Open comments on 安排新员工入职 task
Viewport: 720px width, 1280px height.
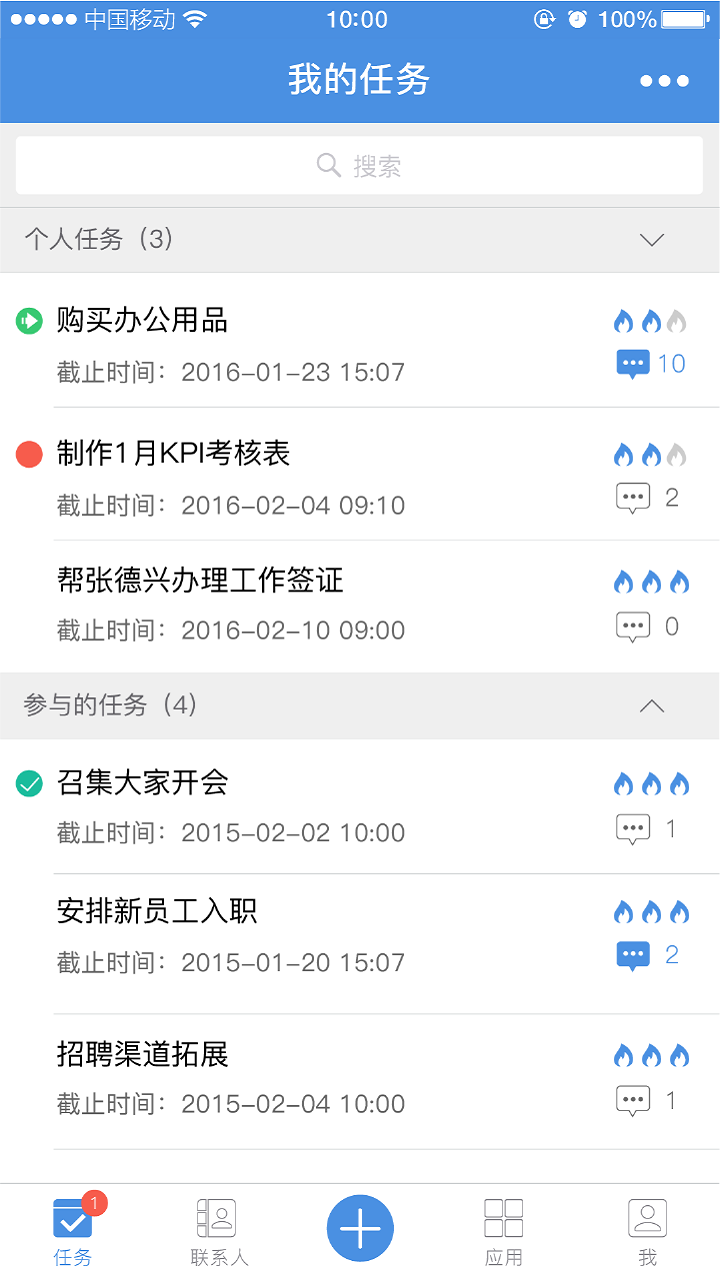(x=632, y=955)
